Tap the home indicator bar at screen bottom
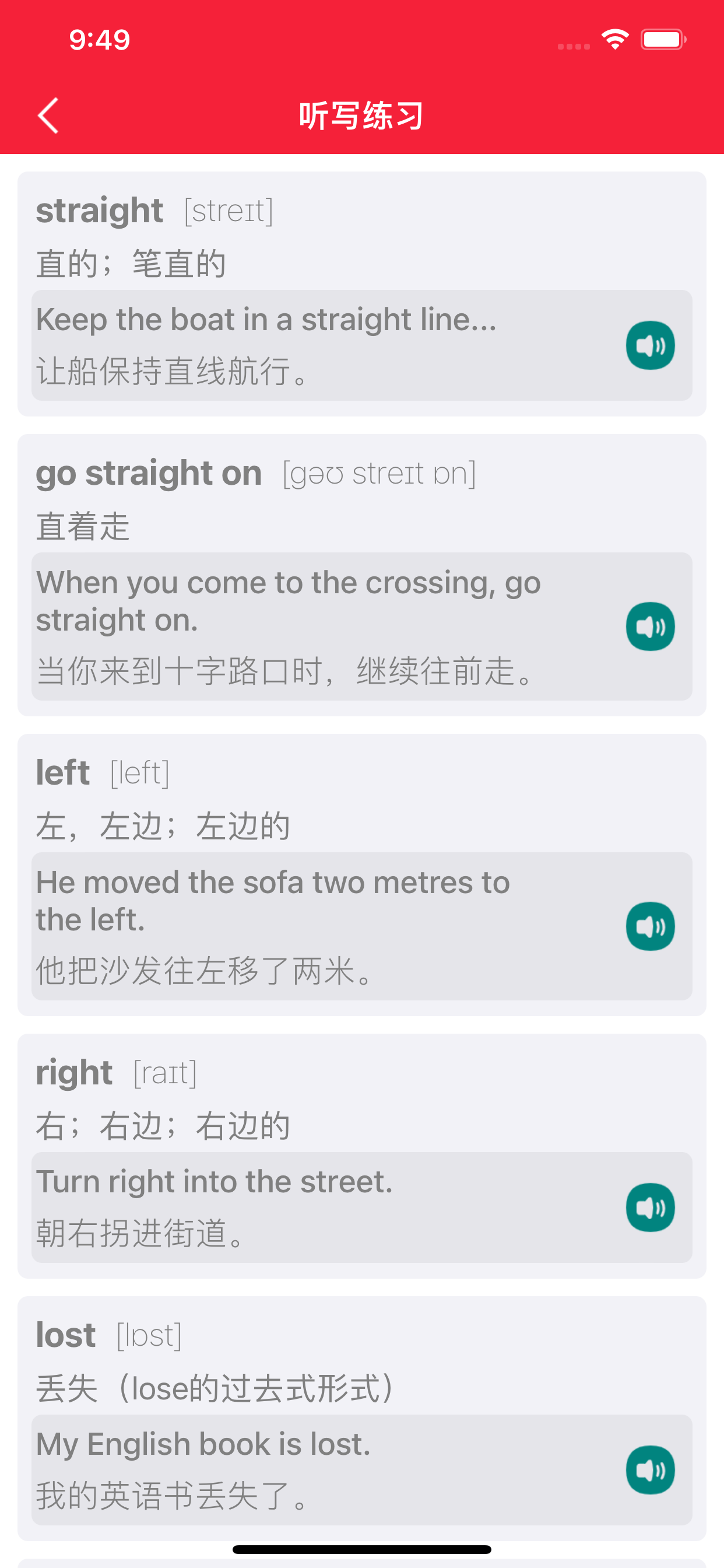 coord(361,1548)
